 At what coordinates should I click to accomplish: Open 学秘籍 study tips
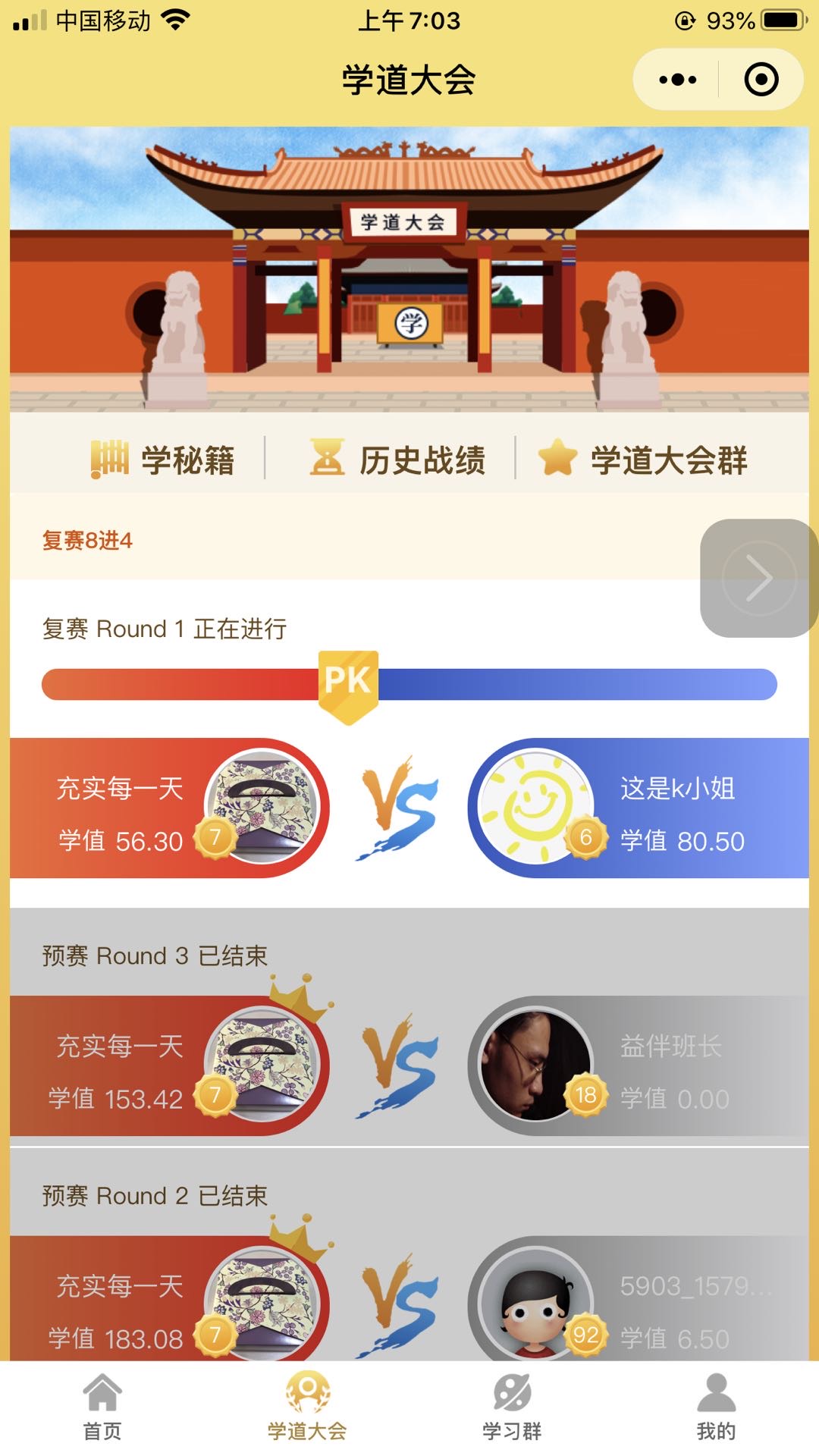tap(163, 460)
